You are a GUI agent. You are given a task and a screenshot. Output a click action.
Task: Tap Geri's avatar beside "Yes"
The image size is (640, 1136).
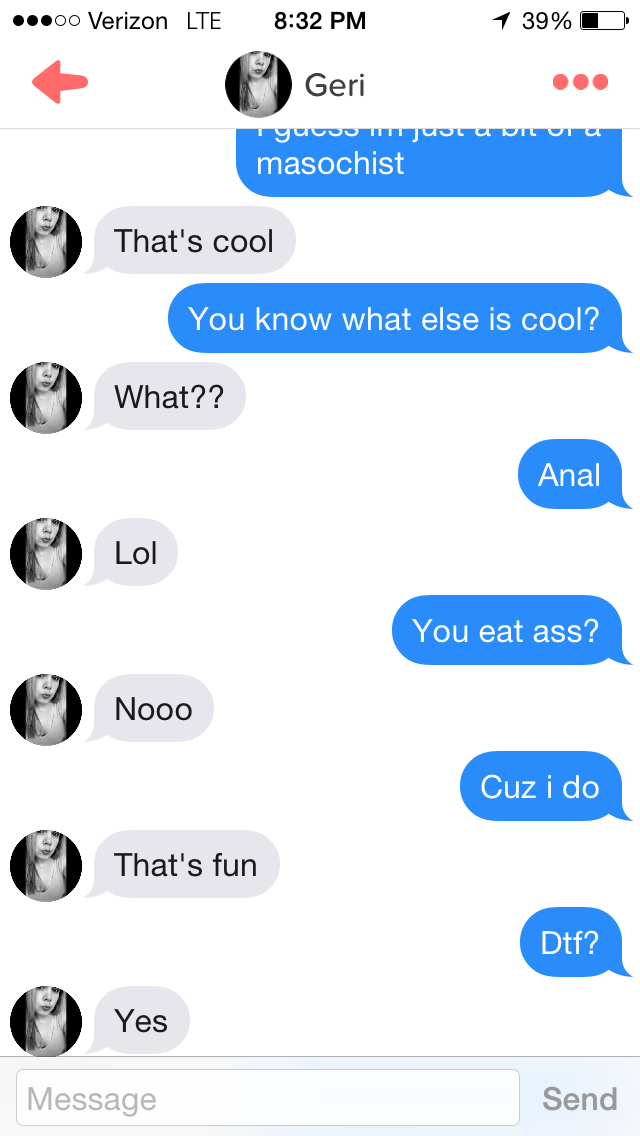pos(46,1022)
